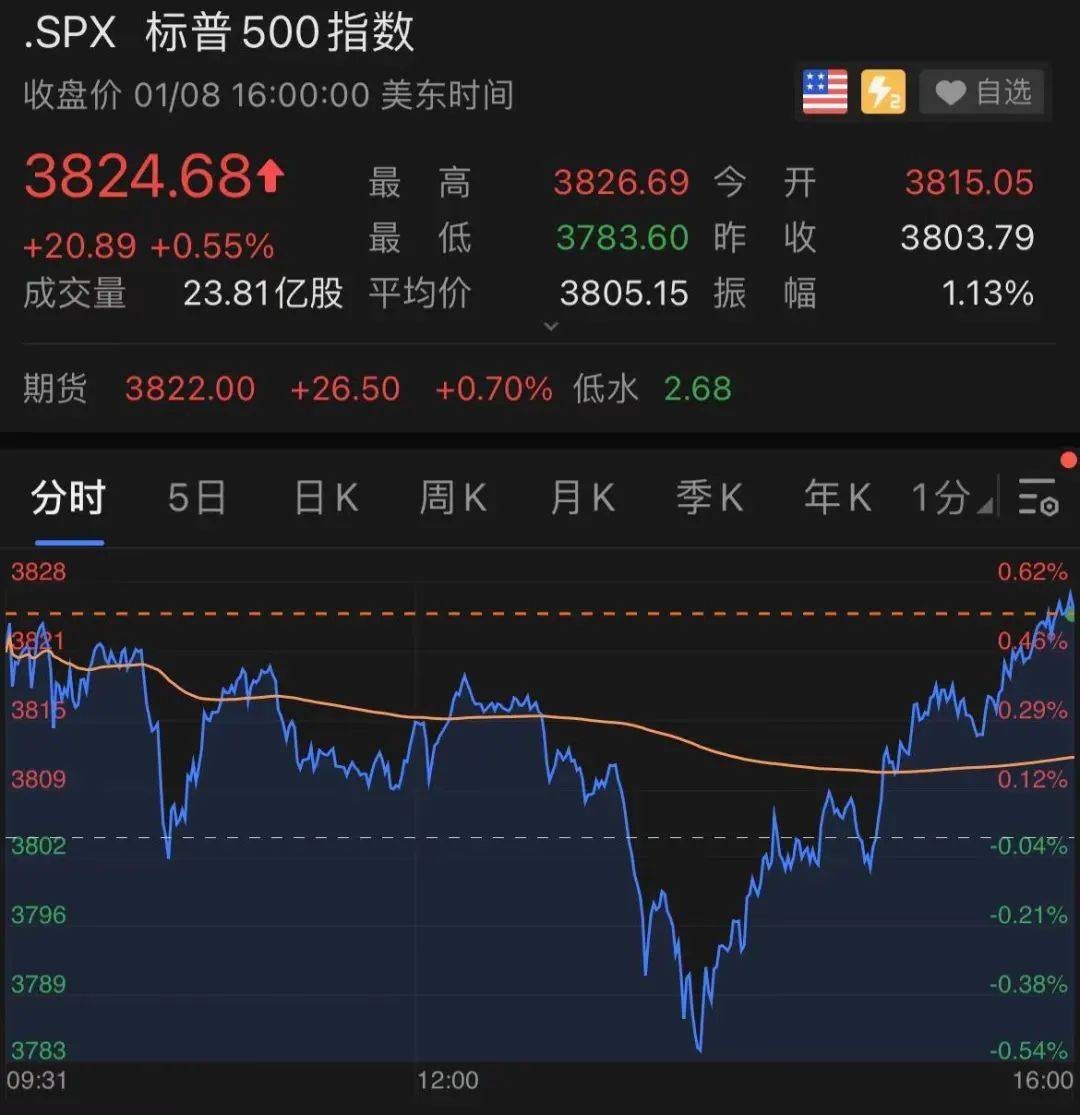The width and height of the screenshot is (1080, 1115).
Task: View the 月K chart
Action: (x=582, y=497)
